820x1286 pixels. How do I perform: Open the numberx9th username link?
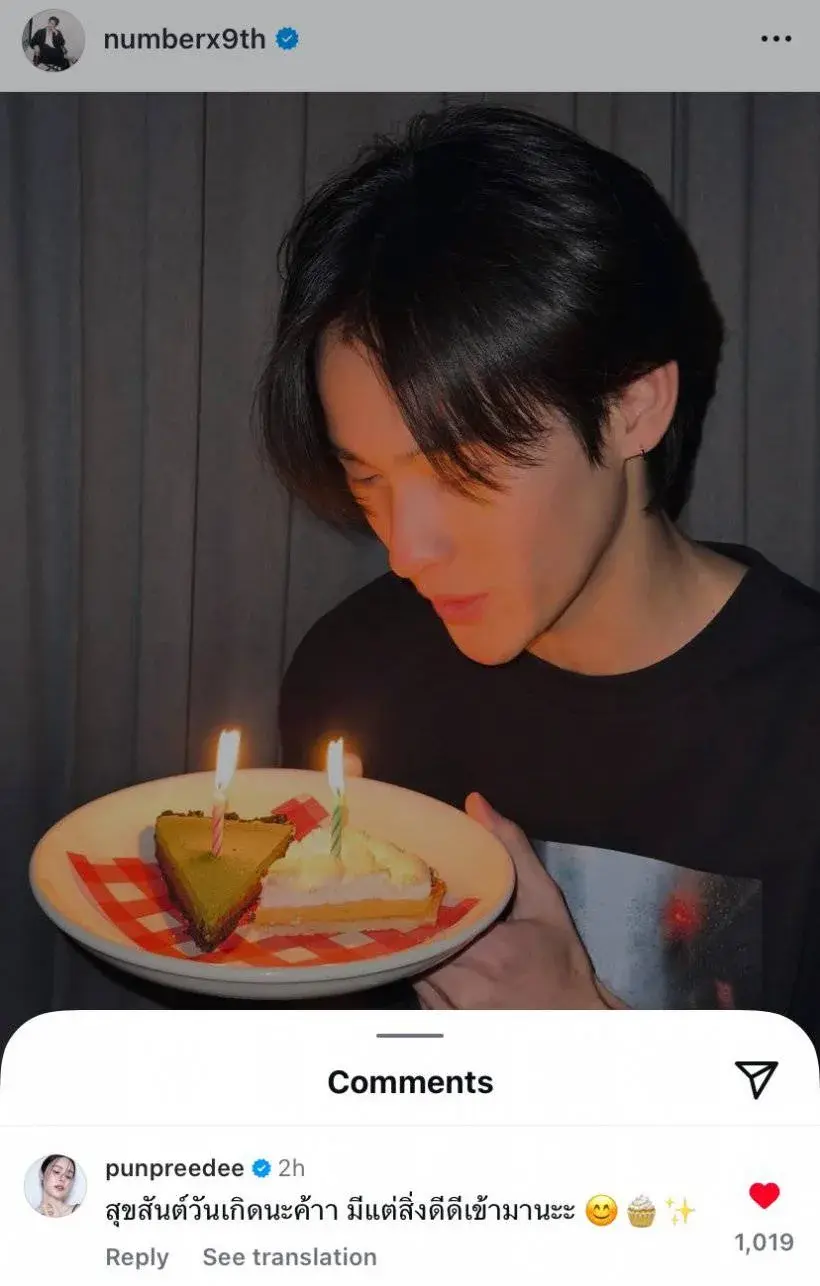point(185,40)
